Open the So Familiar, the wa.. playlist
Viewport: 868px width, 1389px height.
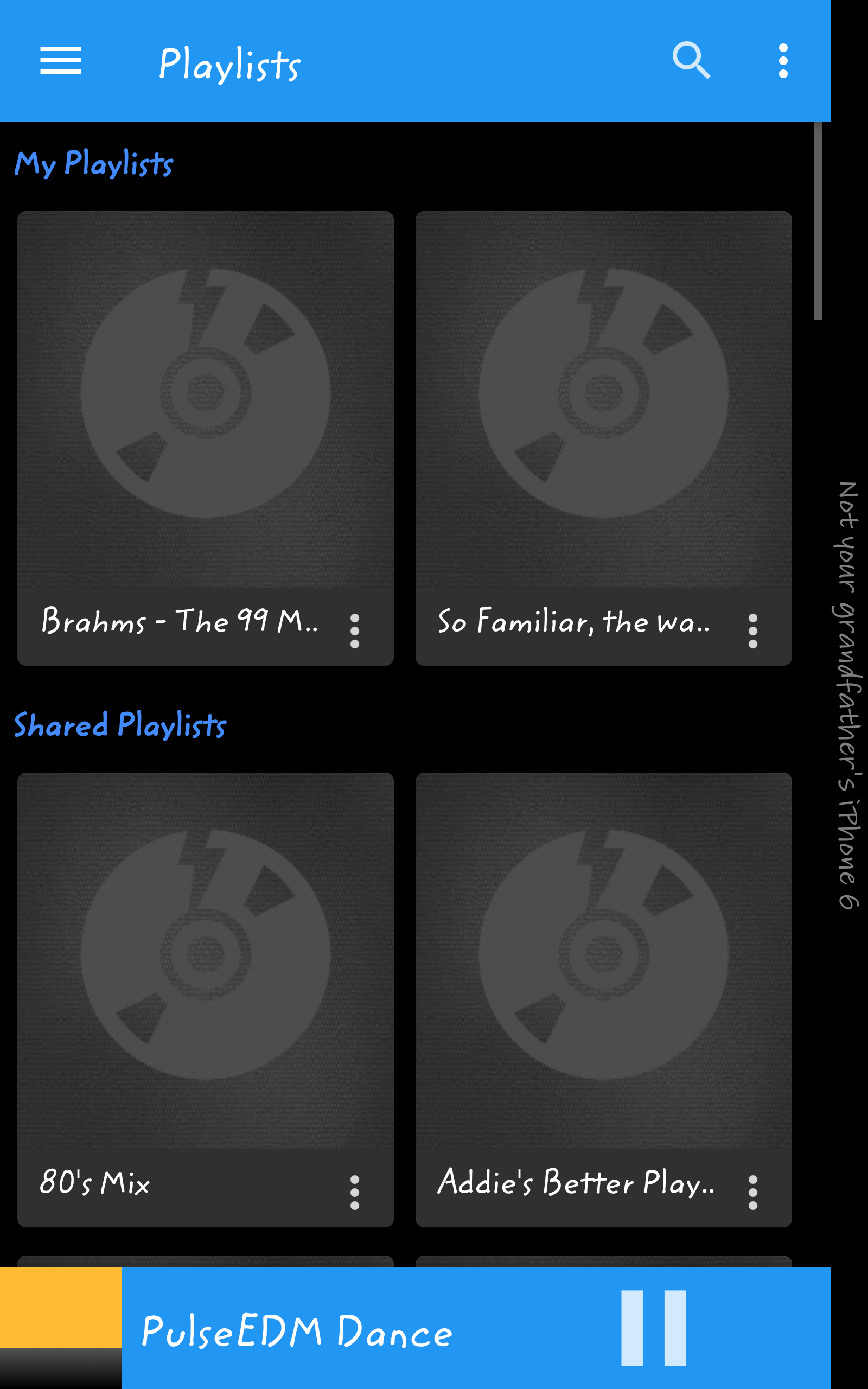(x=603, y=399)
